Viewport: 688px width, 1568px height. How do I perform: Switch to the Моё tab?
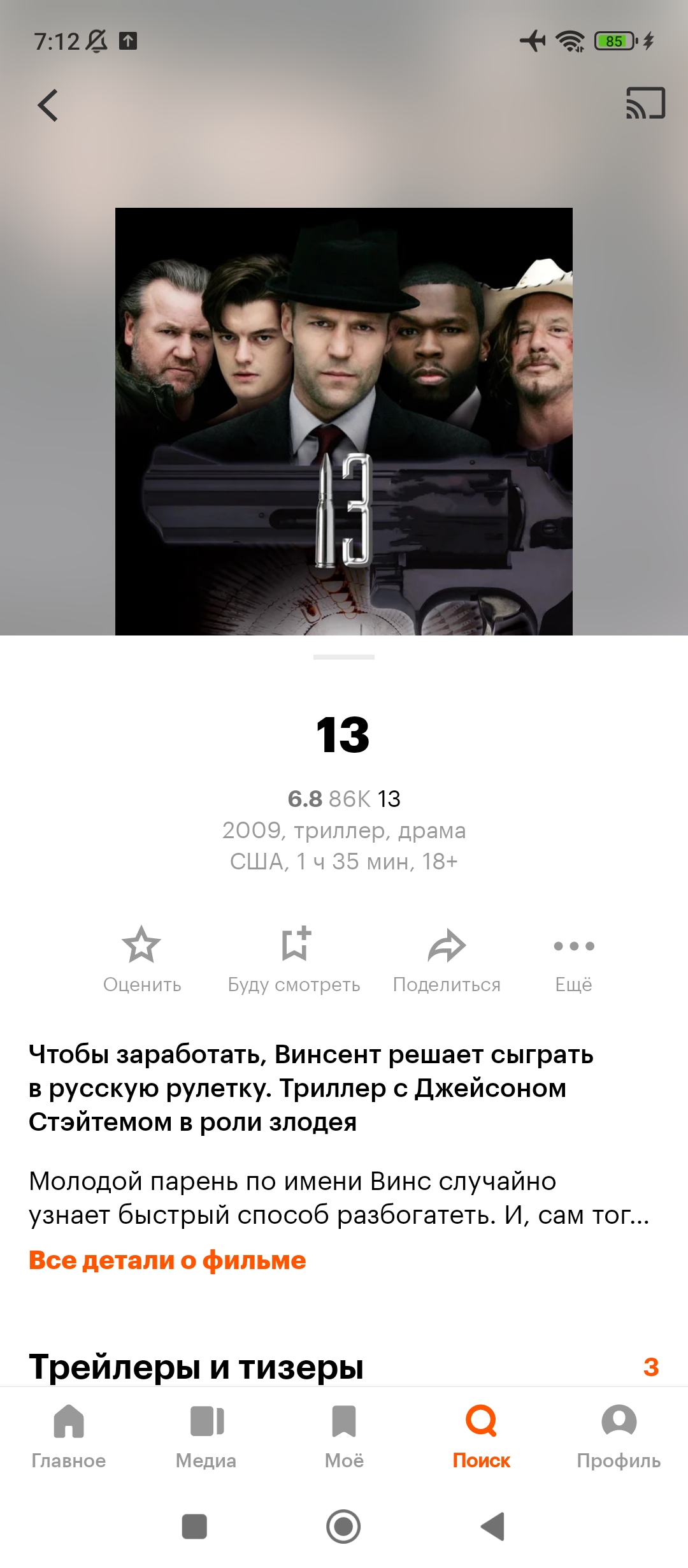344,1434
